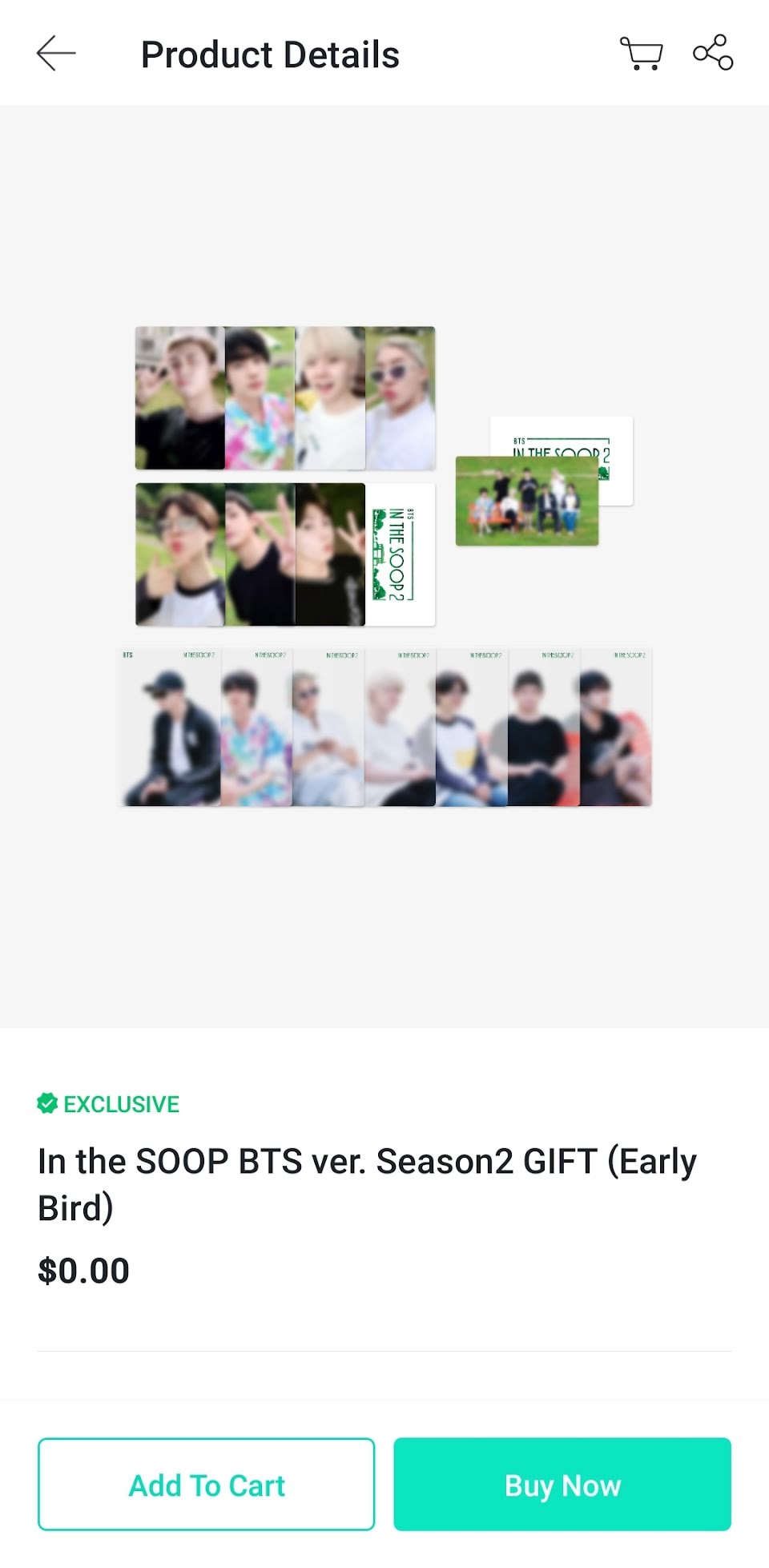View the product image

tap(384, 566)
